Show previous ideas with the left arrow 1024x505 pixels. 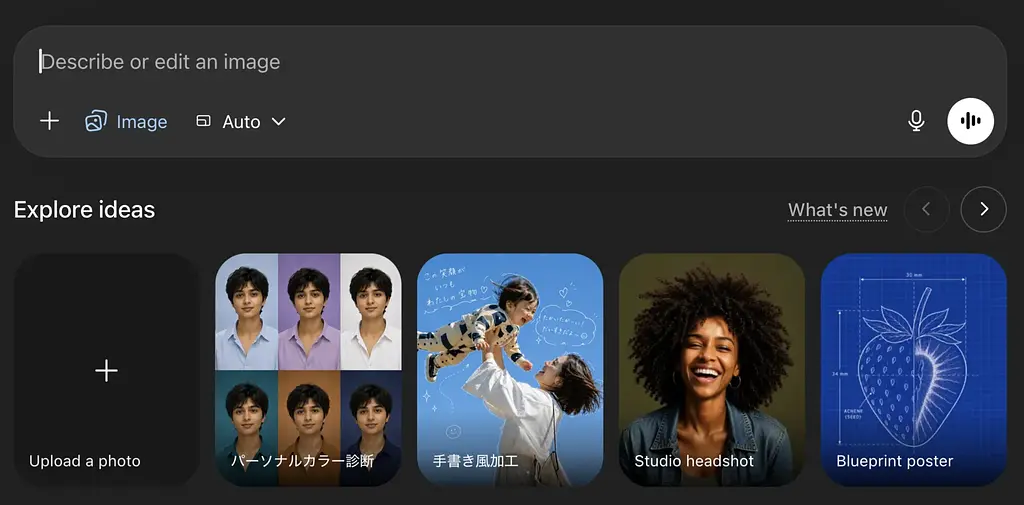926,209
